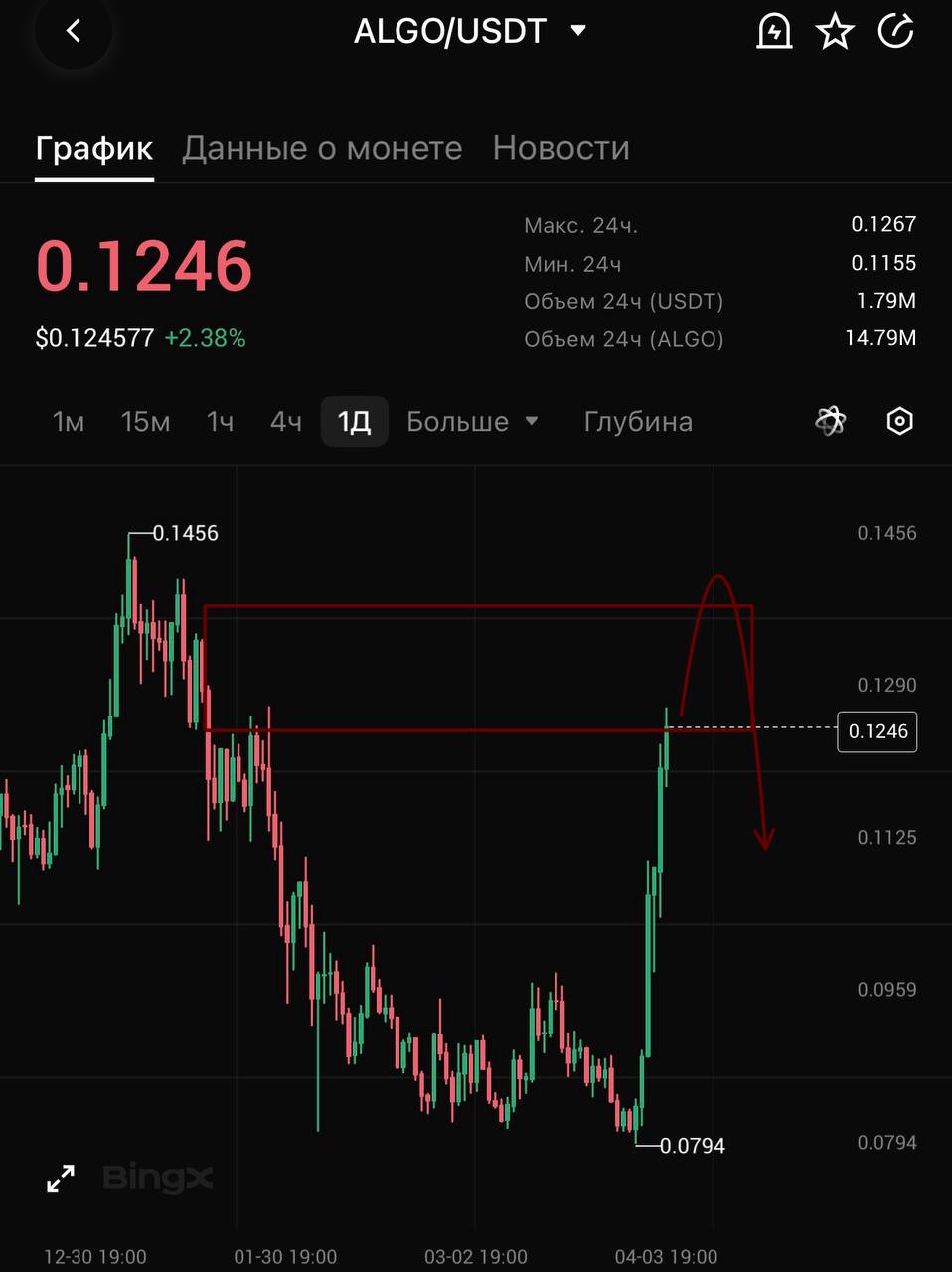Expand chart to fullscreen

tap(61, 1179)
